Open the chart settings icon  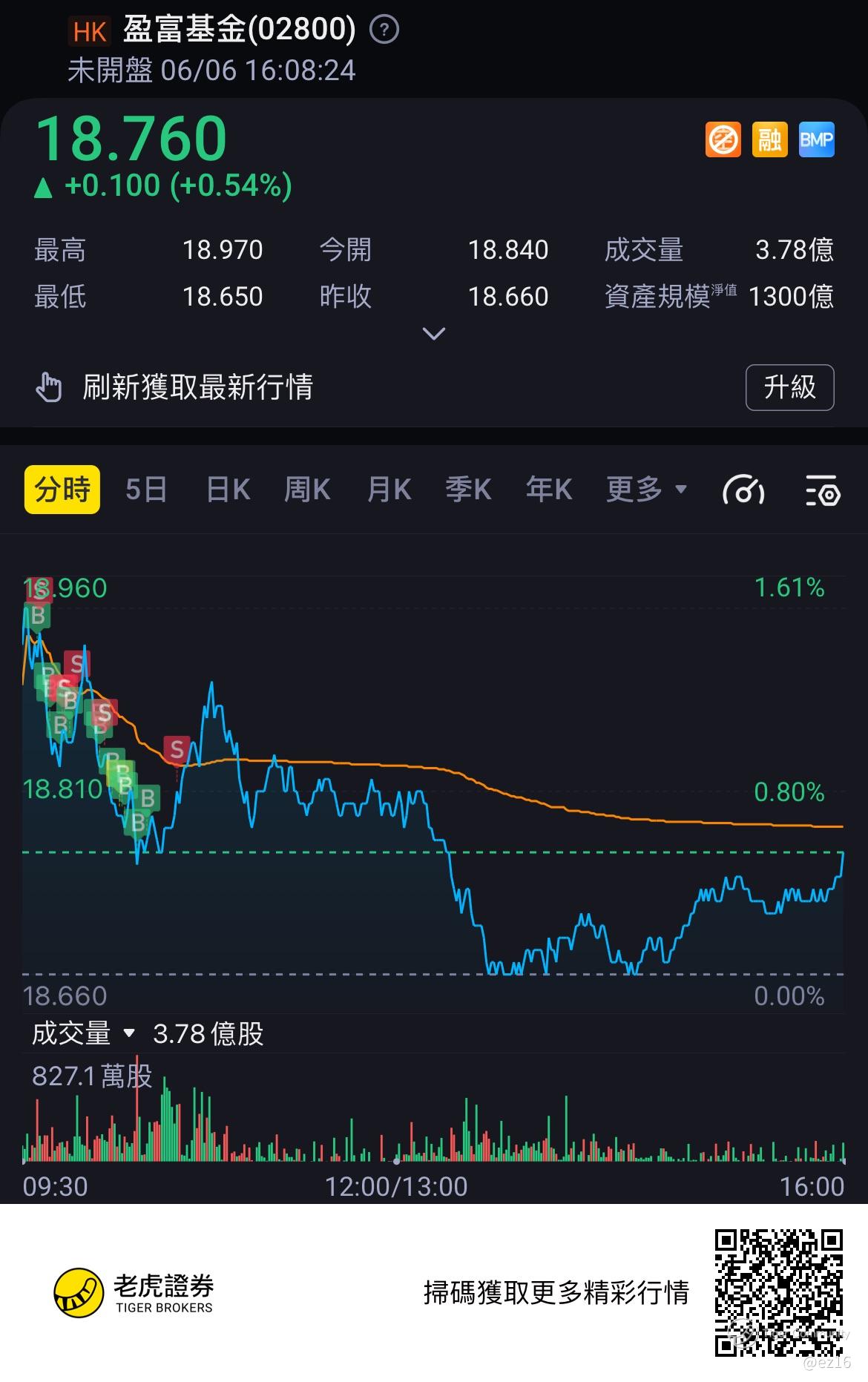point(823,490)
